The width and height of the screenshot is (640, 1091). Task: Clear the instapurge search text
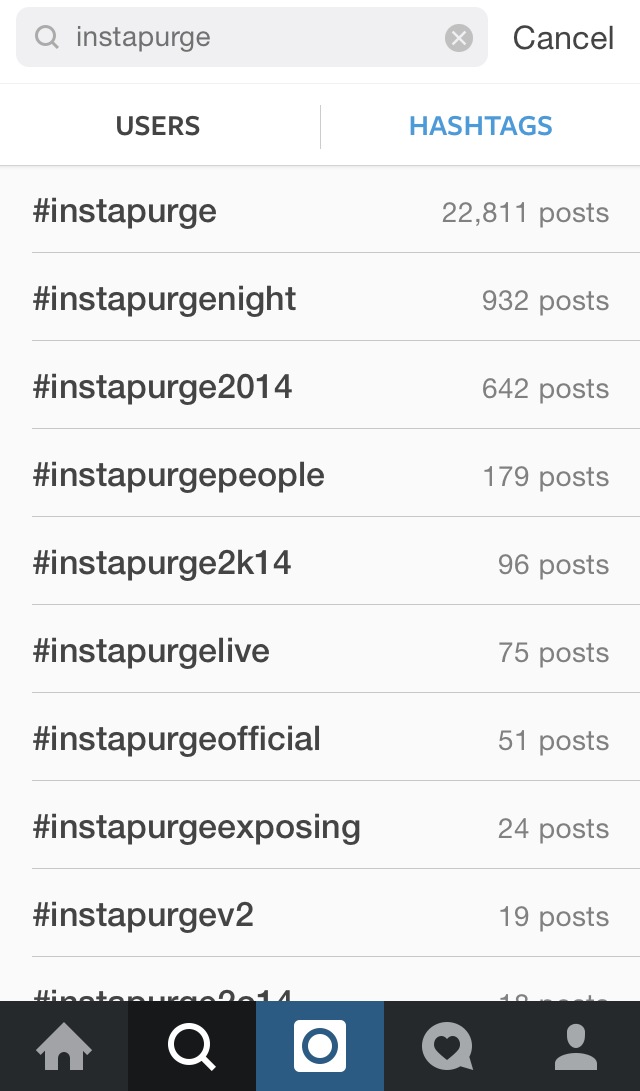[458, 38]
